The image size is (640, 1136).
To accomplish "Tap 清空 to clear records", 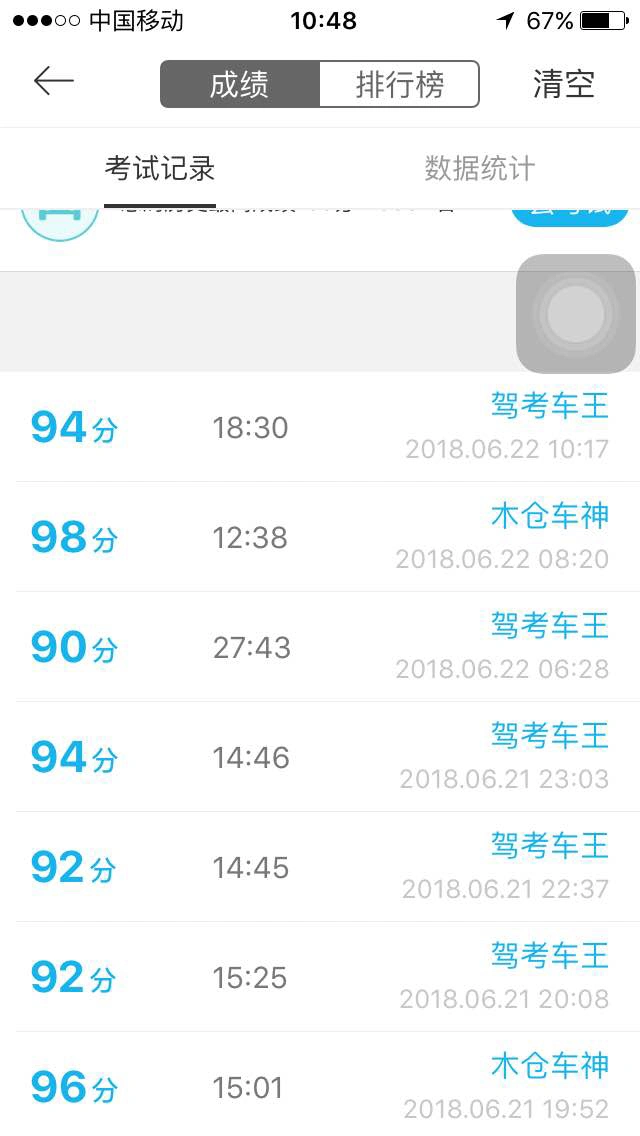I will click(564, 84).
